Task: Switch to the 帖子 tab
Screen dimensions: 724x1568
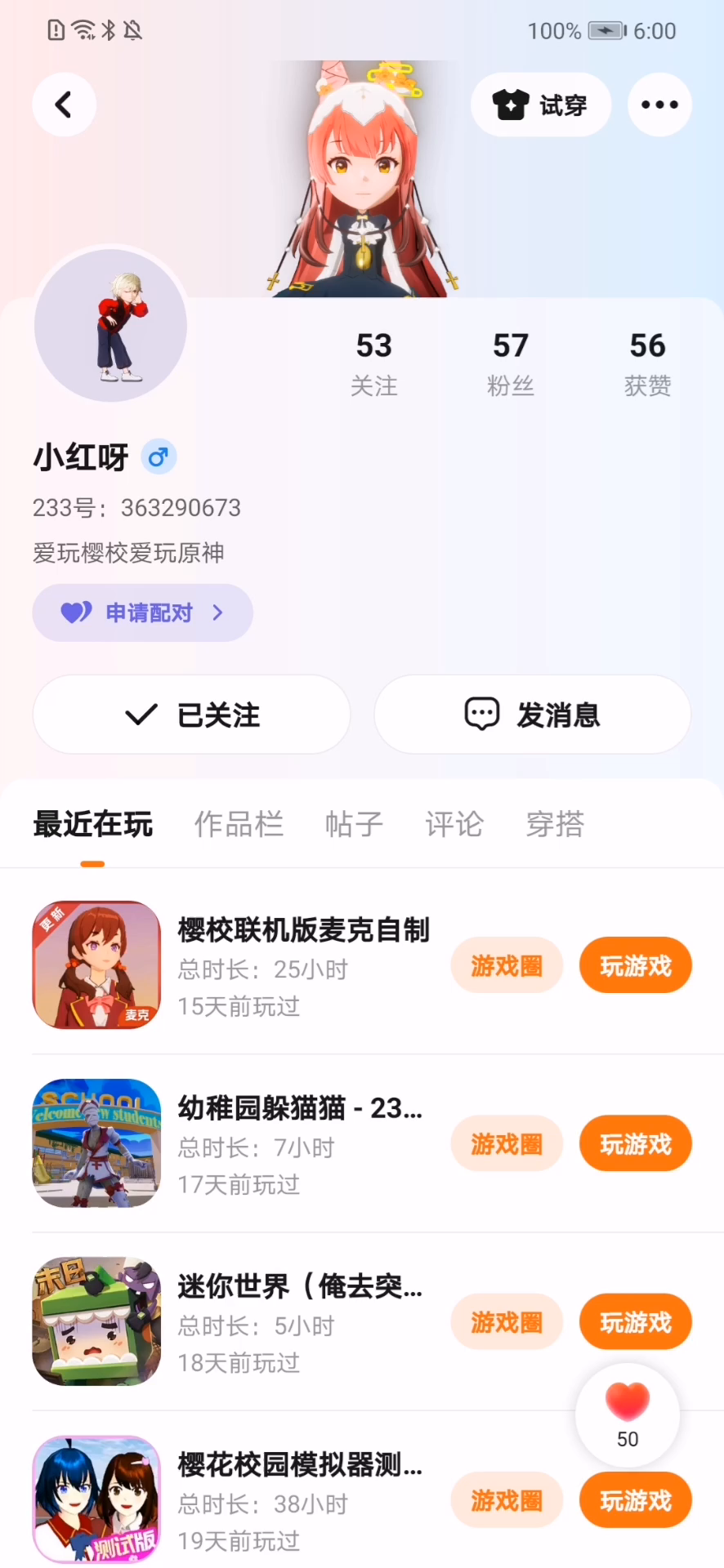Action: coord(354,824)
